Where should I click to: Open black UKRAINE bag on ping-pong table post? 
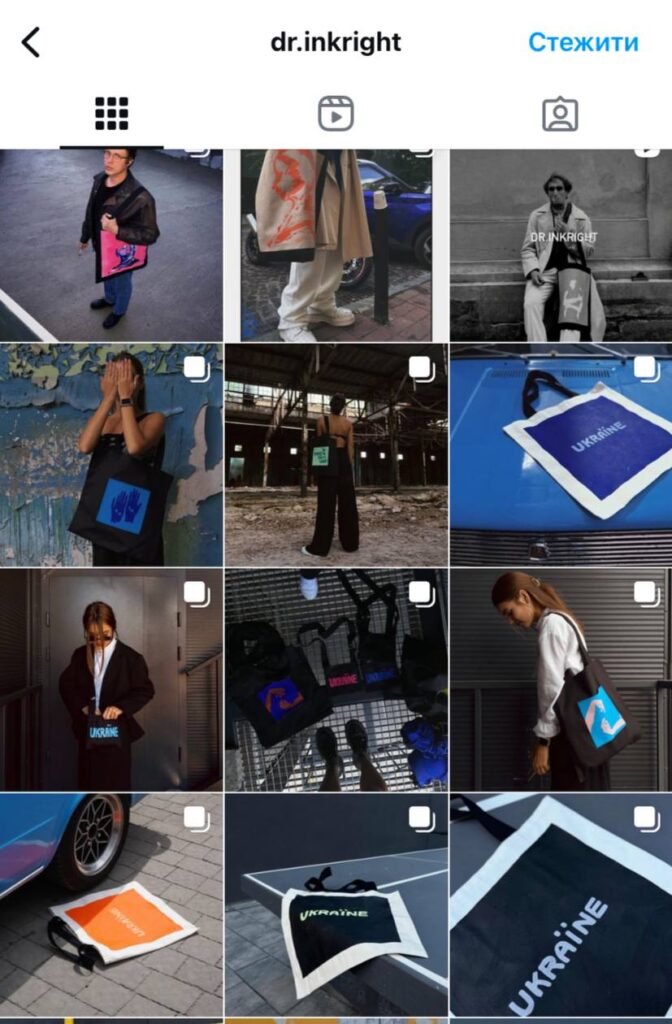click(336, 905)
